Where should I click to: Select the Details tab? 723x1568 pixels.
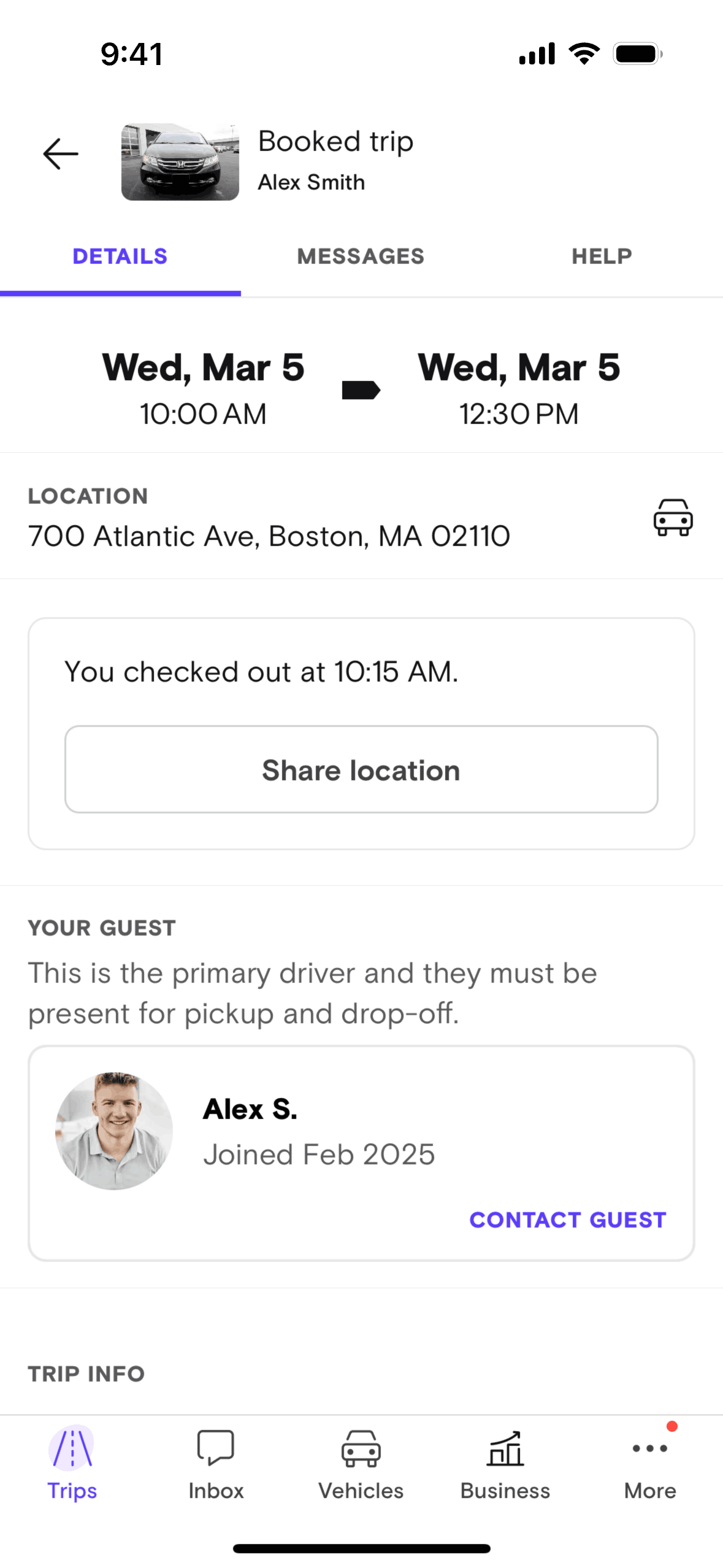click(120, 256)
